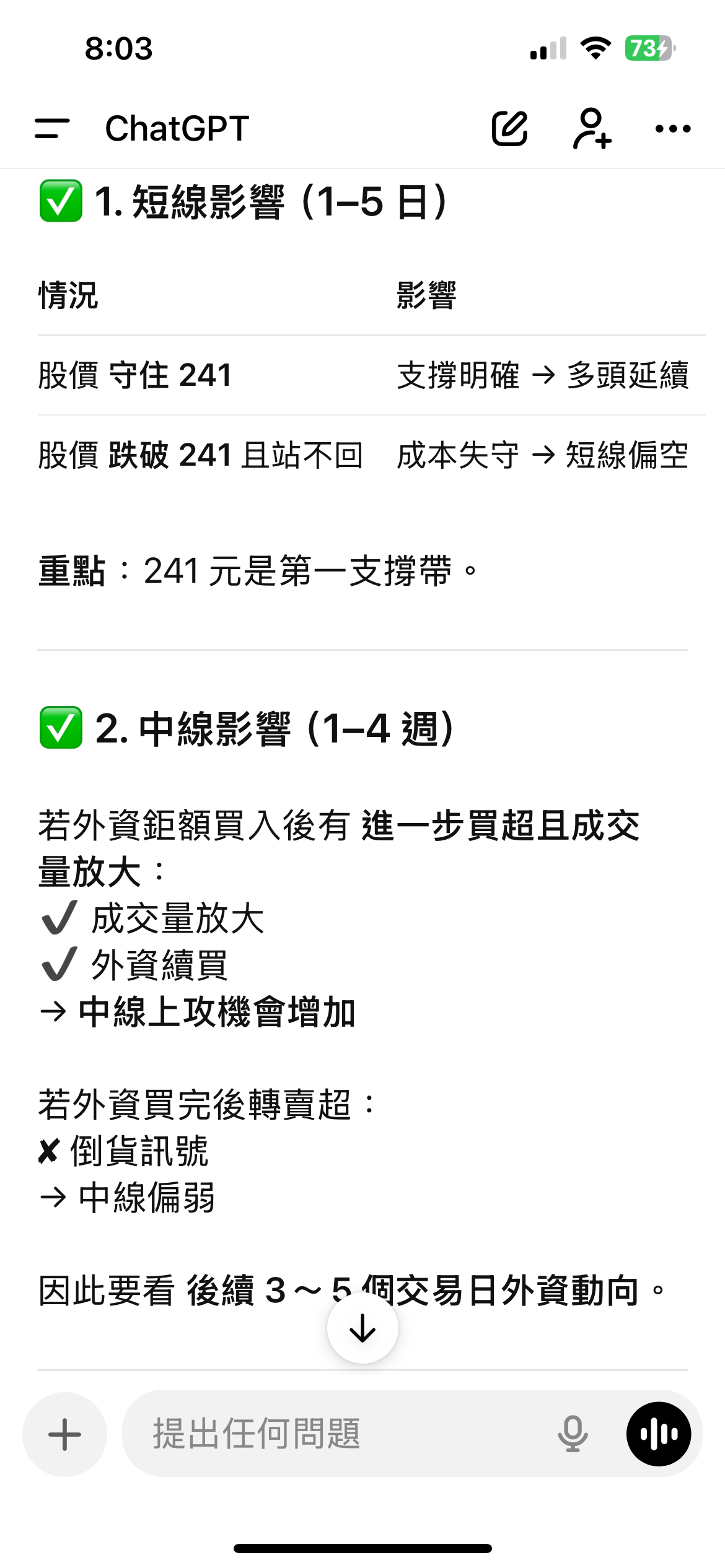Open the sidebar menu button
Viewport: 725px width, 1568px height.
point(52,128)
